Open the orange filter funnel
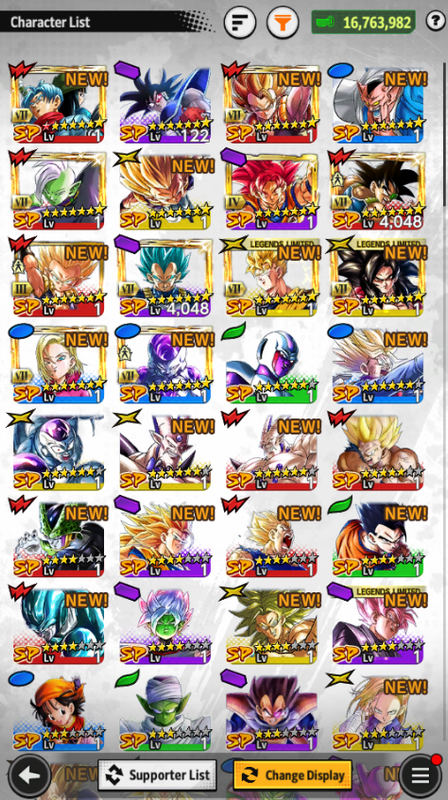 [283, 23]
